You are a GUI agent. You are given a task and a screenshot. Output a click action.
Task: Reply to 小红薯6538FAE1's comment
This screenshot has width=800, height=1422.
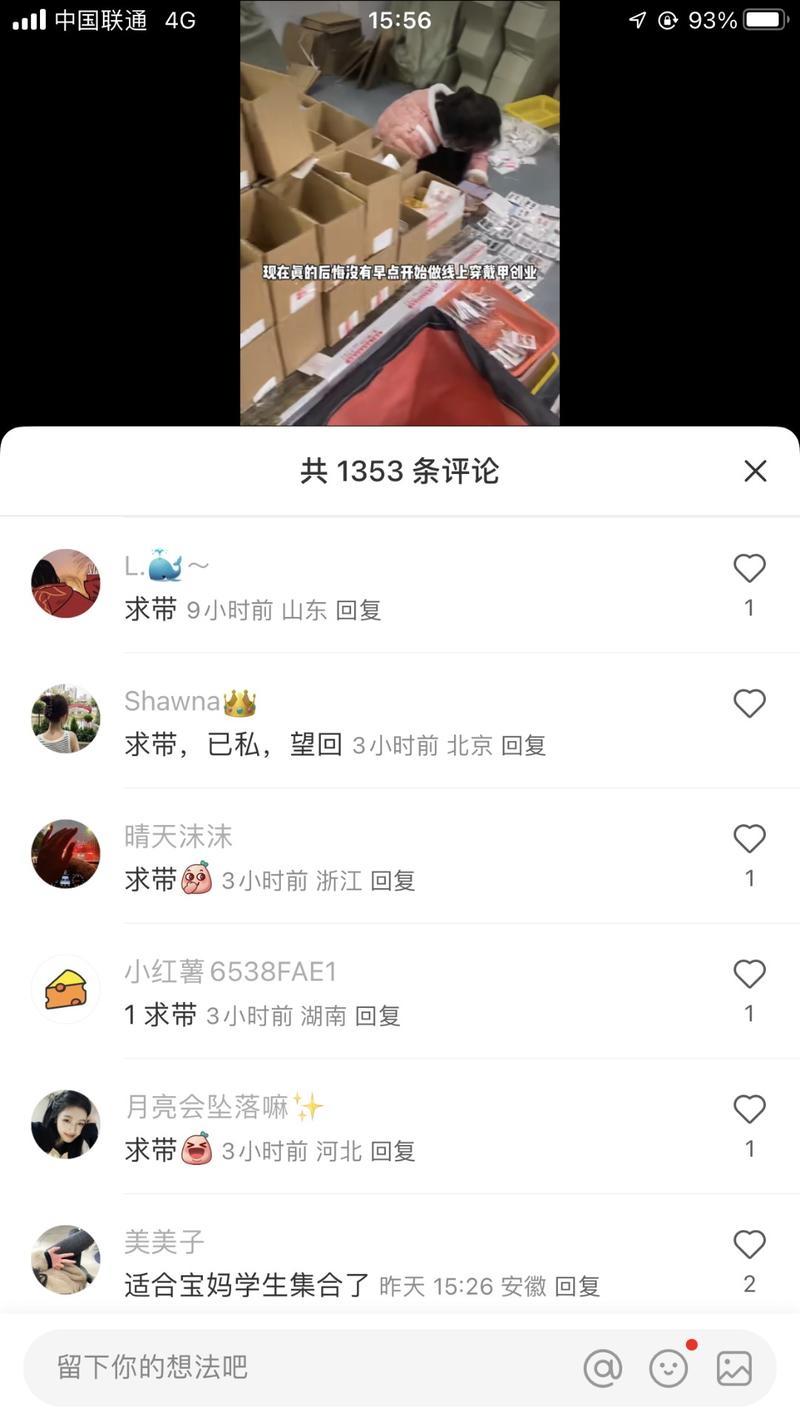pos(378,1016)
